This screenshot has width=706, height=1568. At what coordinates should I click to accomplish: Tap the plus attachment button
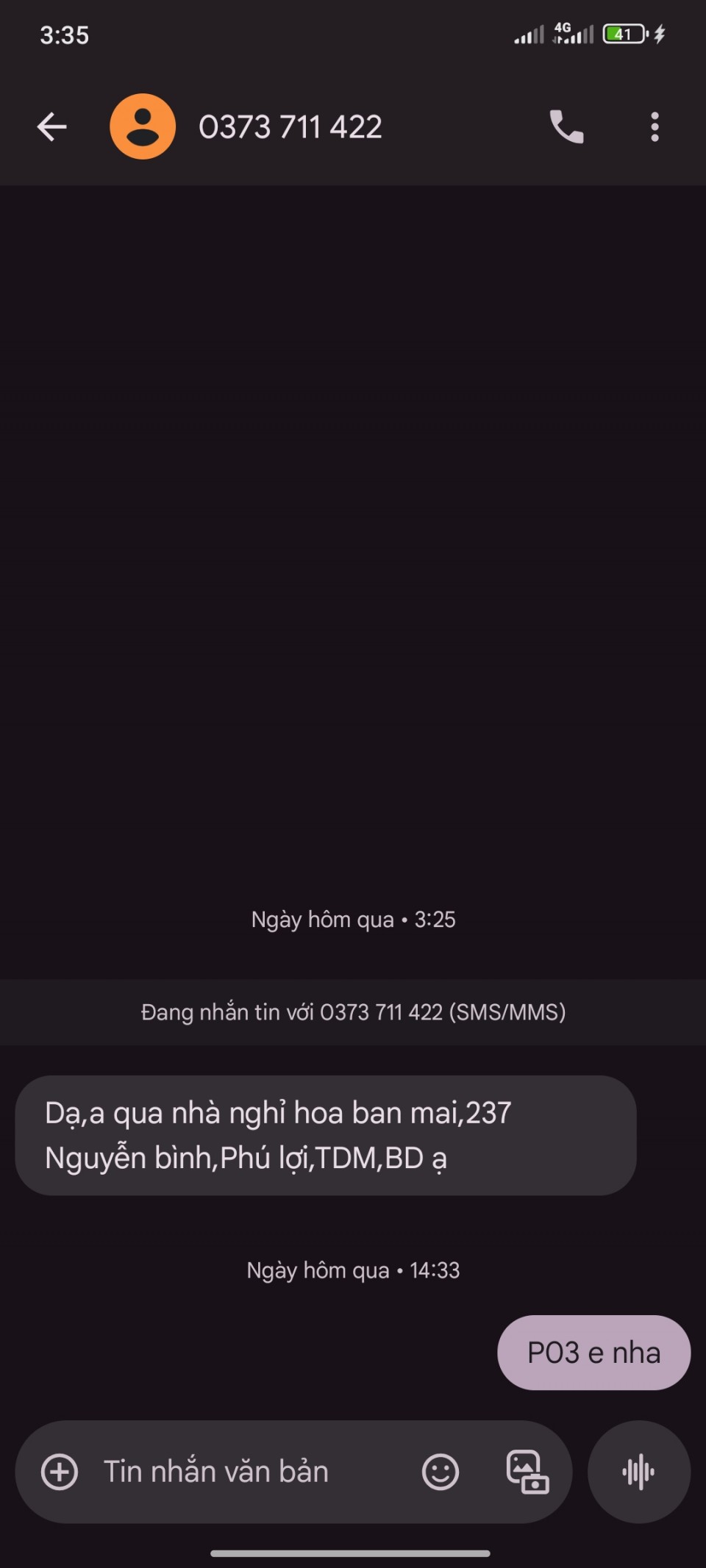(60, 1472)
